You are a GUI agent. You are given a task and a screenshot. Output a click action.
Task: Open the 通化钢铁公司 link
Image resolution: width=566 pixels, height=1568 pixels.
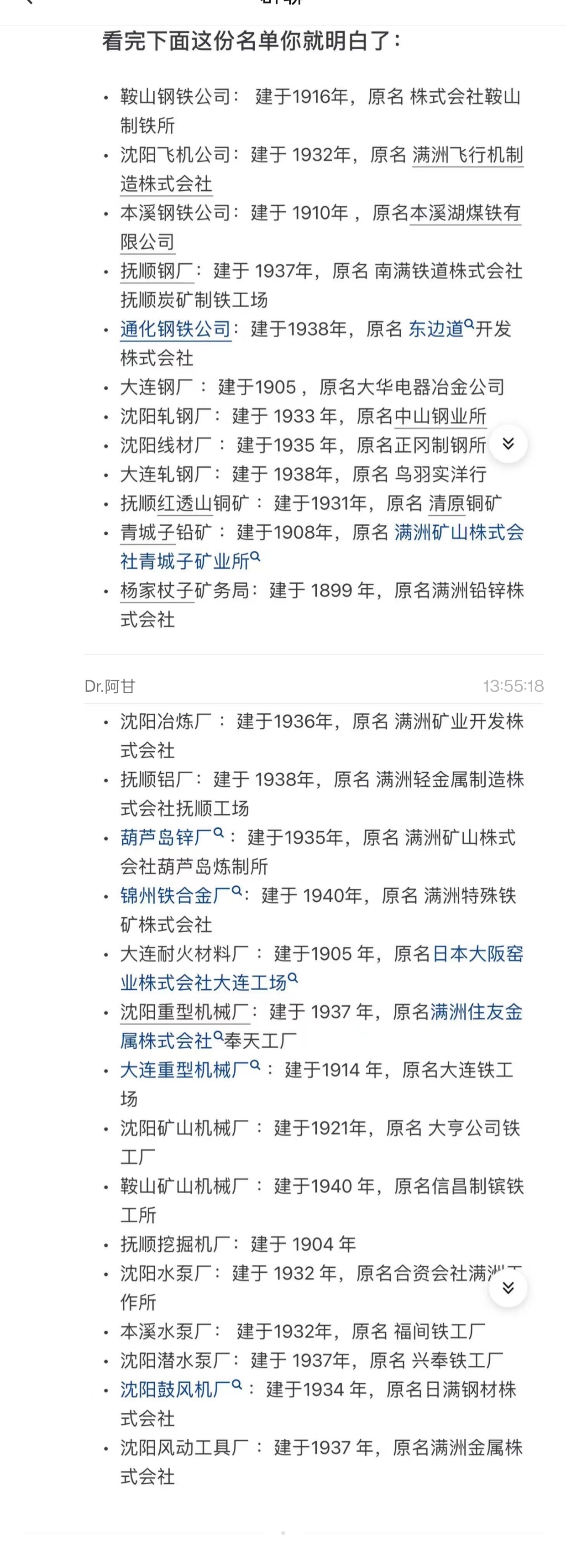(x=175, y=329)
